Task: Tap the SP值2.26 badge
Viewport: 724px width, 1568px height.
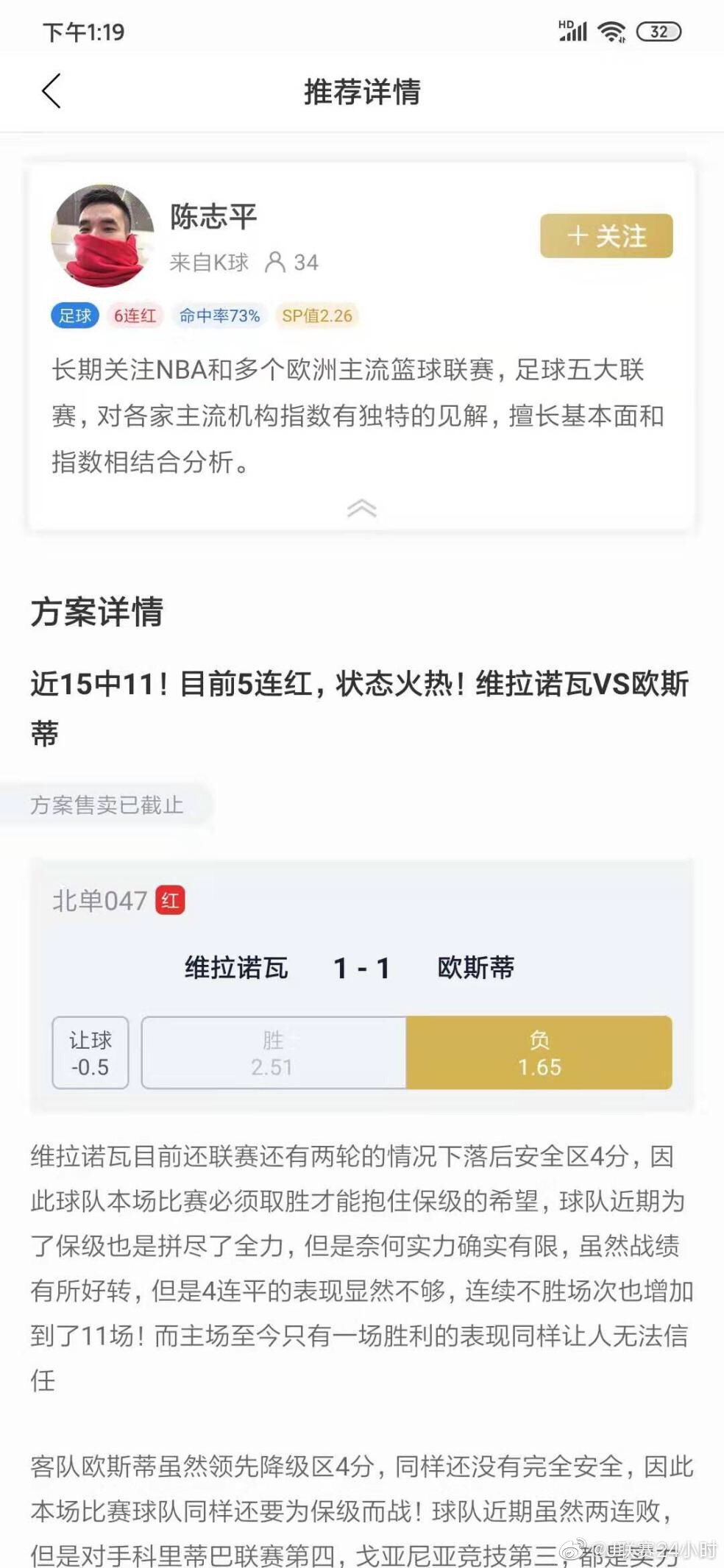Action: [x=316, y=316]
